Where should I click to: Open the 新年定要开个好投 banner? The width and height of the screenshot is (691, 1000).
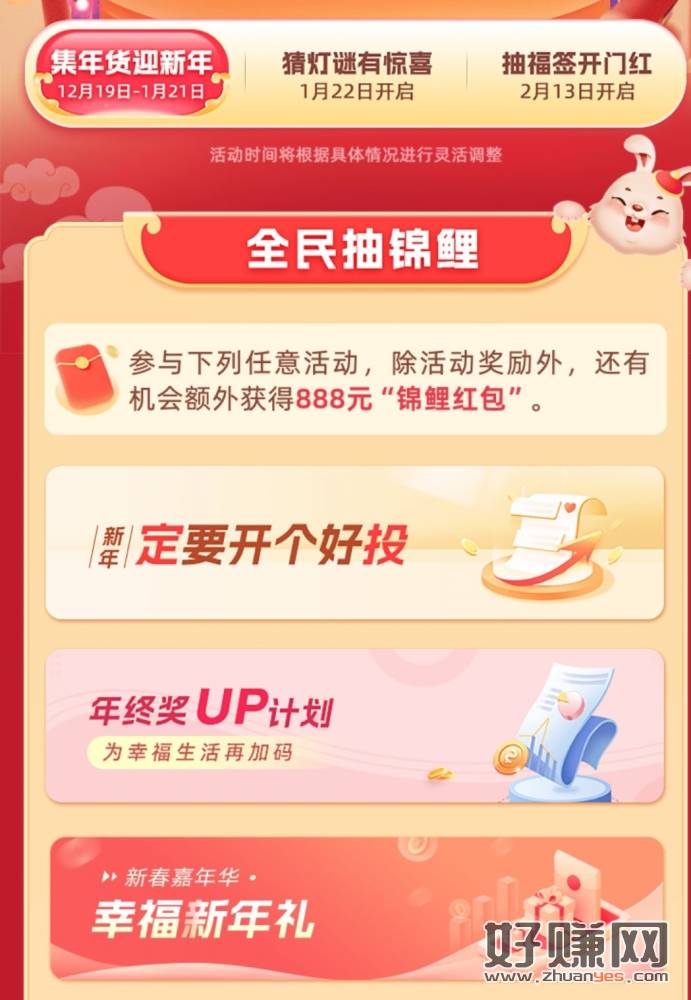[354, 543]
